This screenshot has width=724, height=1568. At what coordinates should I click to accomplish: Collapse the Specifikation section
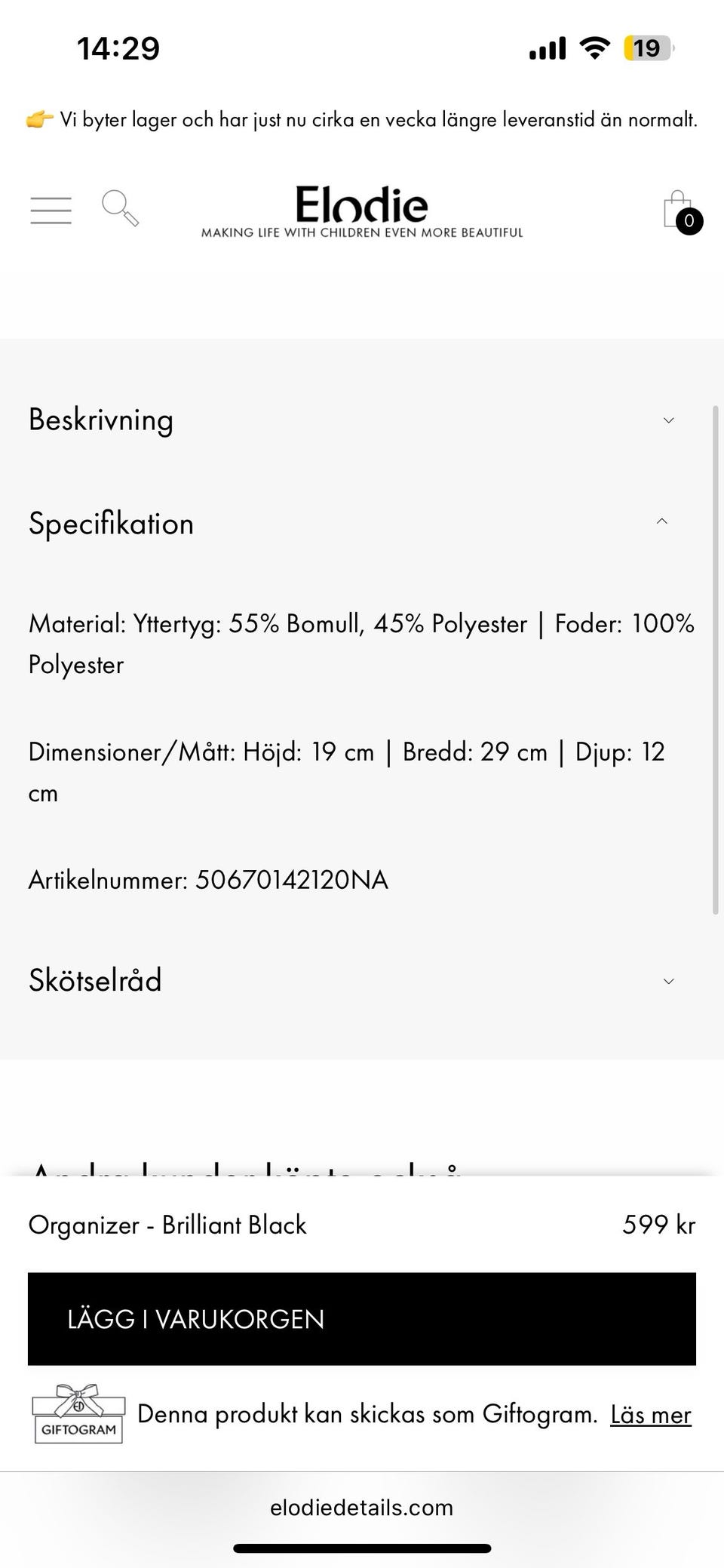pos(661,521)
